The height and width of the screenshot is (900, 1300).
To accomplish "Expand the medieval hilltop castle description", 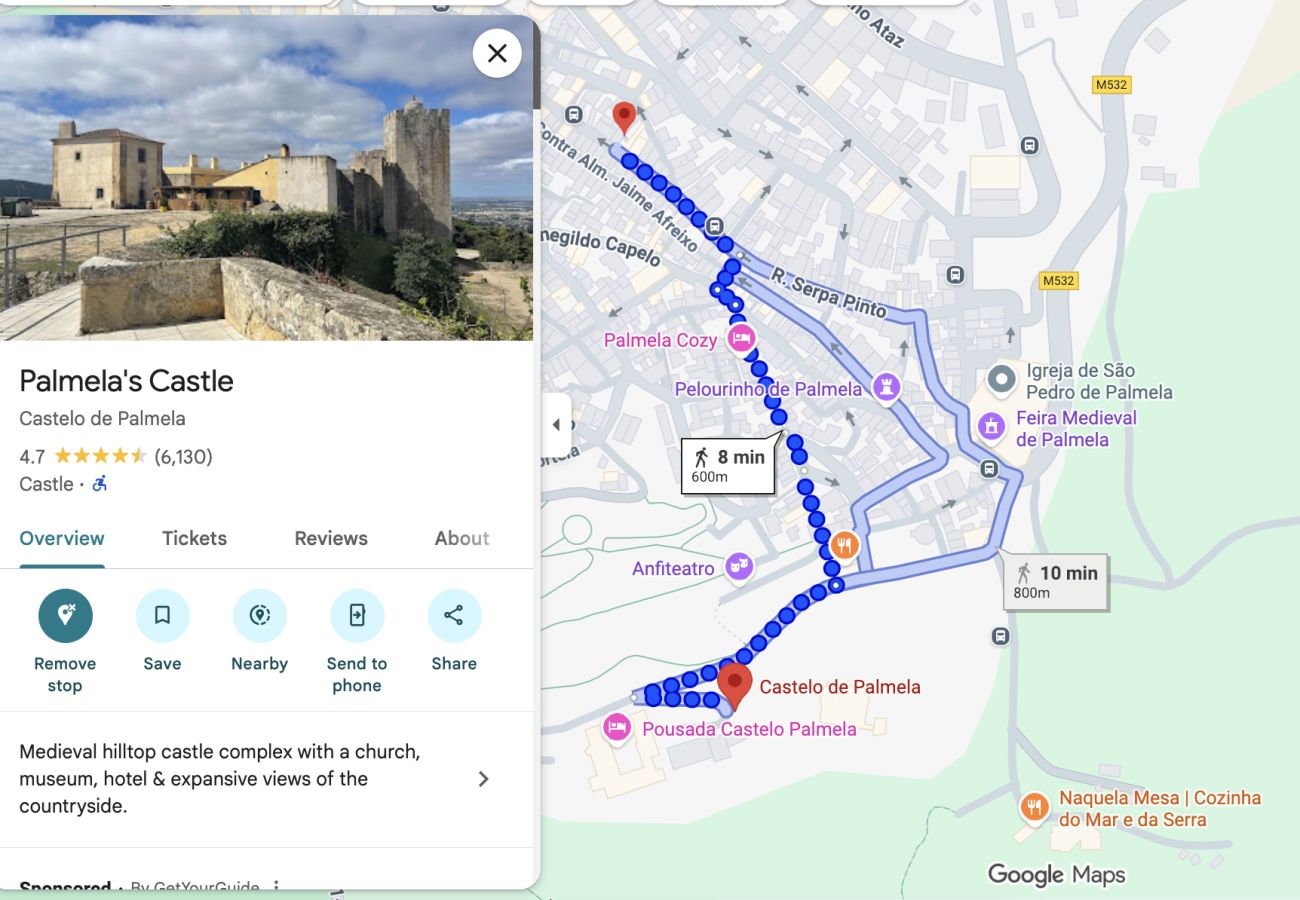I will (483, 779).
